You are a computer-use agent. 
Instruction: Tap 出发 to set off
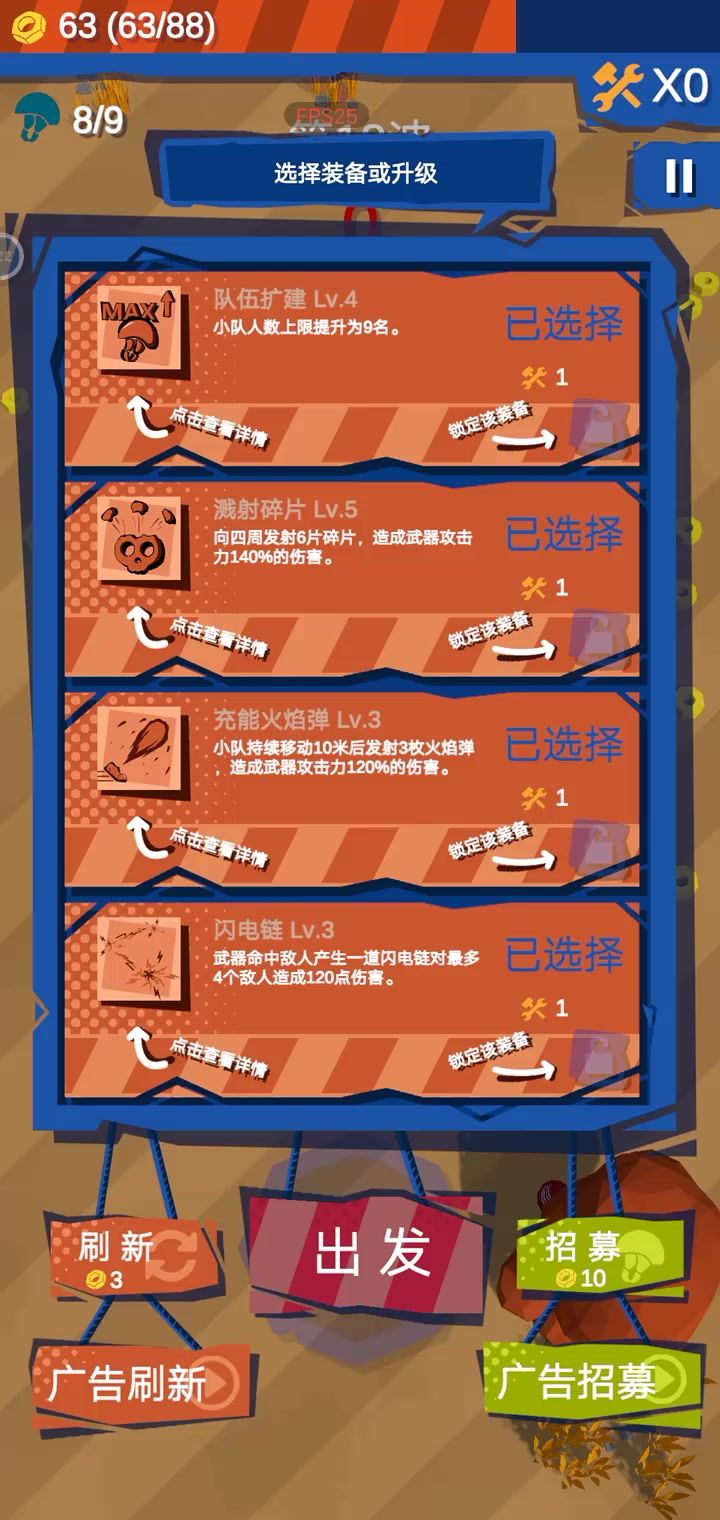371,1252
